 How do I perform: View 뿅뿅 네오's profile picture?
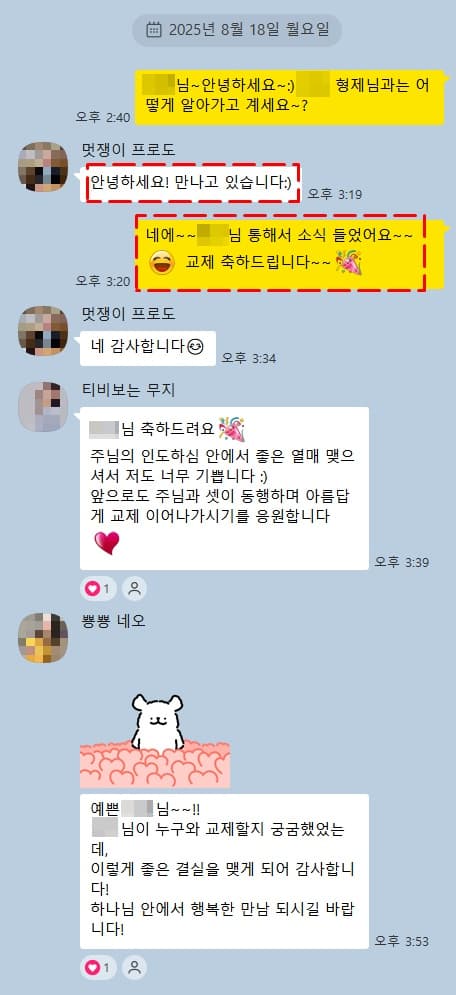[x=43, y=638]
